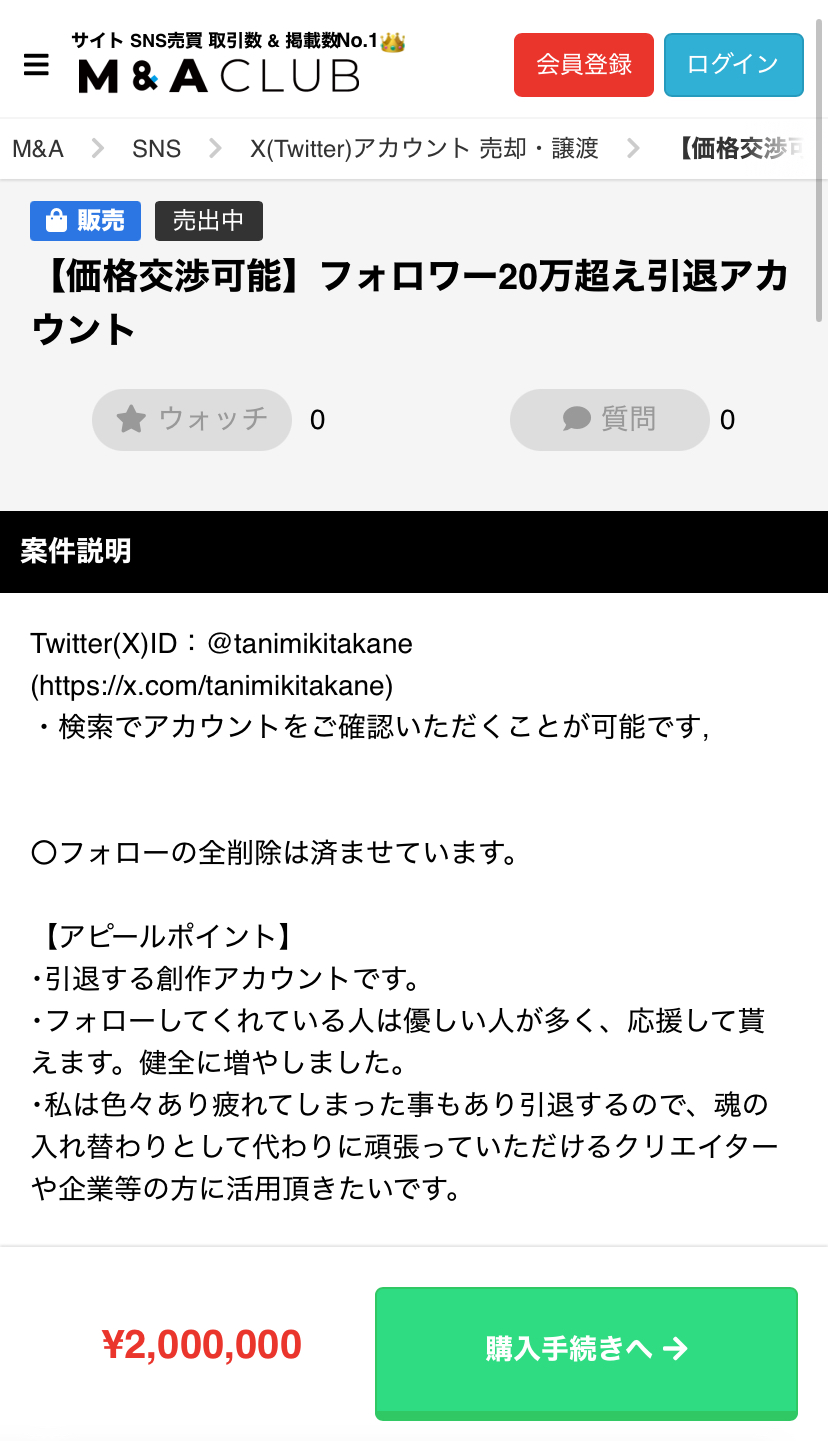Tap the ログイン button
The height and width of the screenshot is (1441, 828).
point(733,65)
